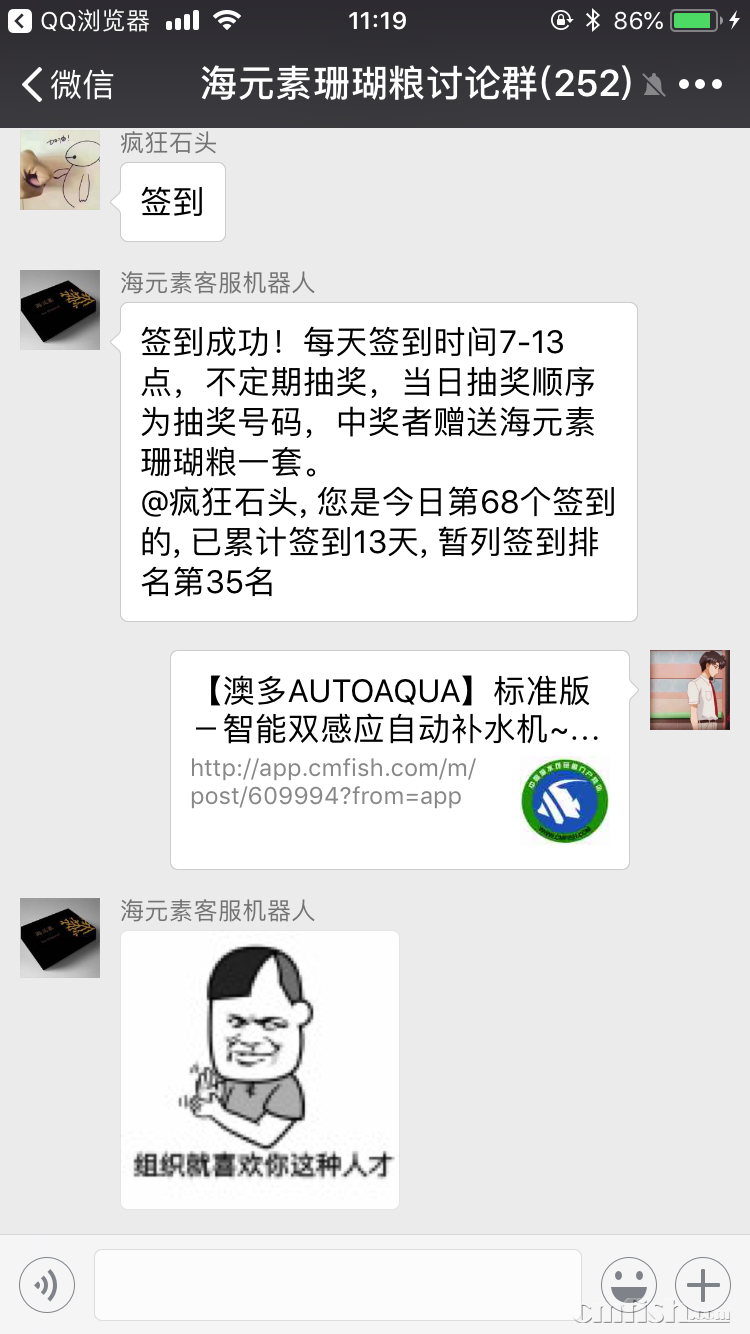Switch to voice message input
Screen dimensions: 750x1334
point(47,1285)
